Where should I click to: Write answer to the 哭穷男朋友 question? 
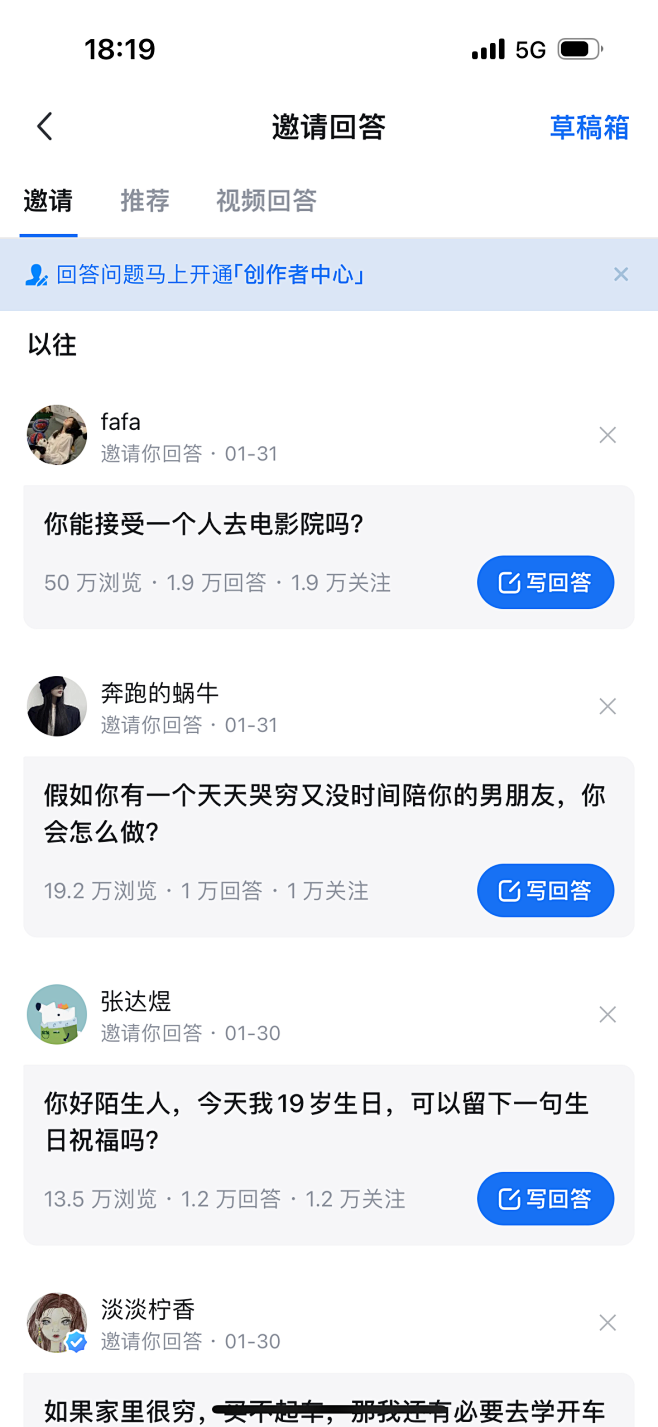(x=545, y=890)
